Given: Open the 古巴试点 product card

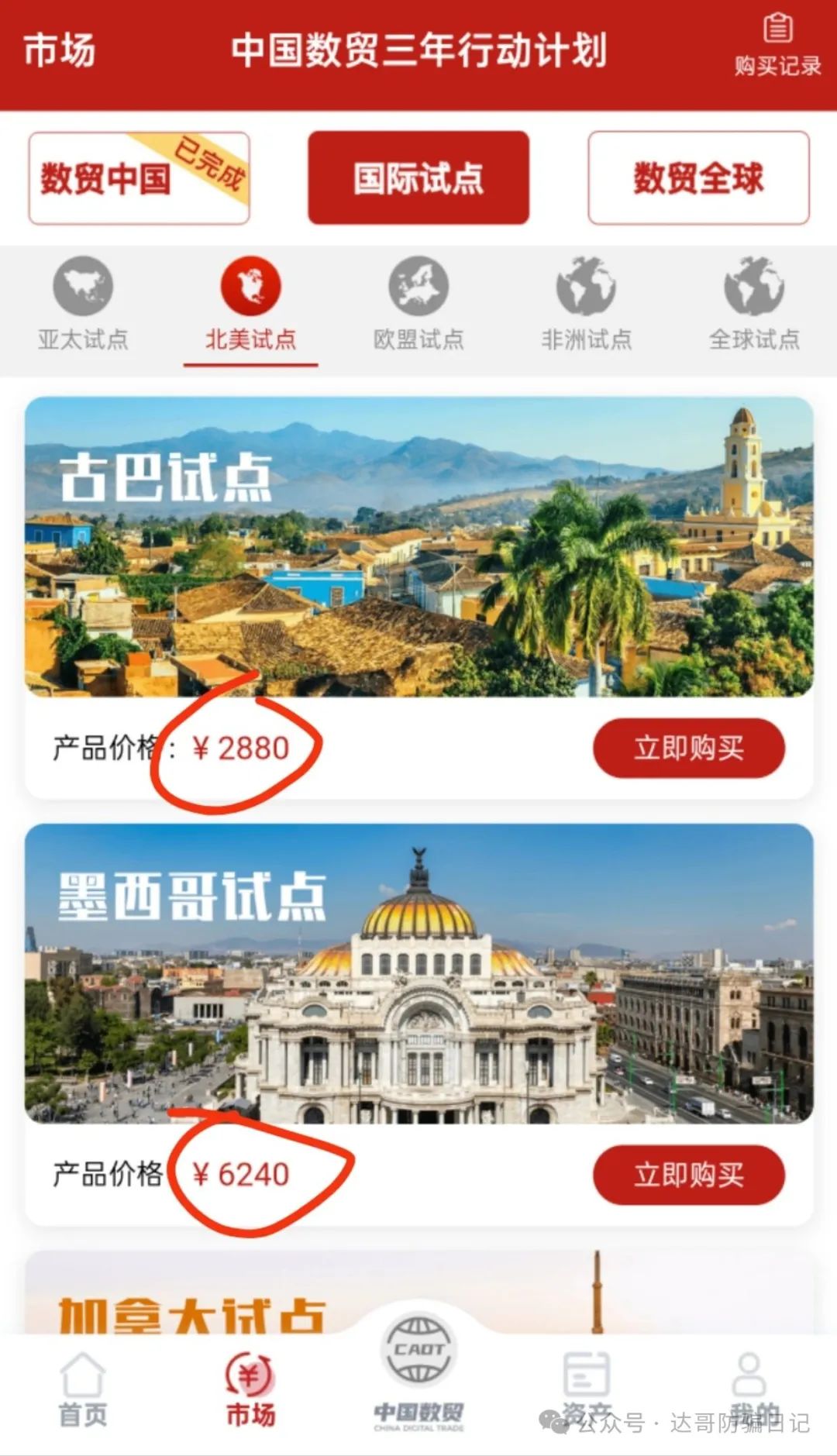Looking at the screenshot, I should point(418,546).
